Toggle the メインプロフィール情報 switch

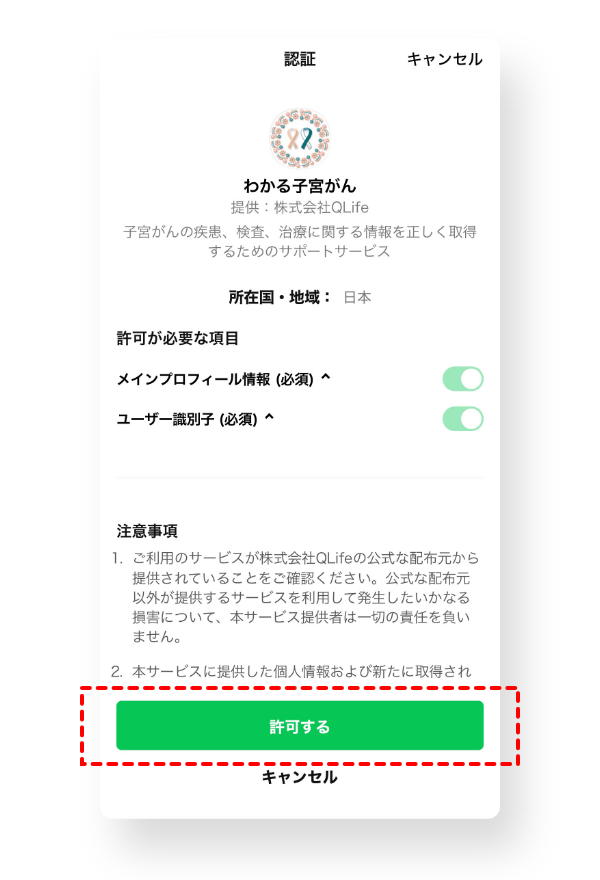click(x=463, y=379)
